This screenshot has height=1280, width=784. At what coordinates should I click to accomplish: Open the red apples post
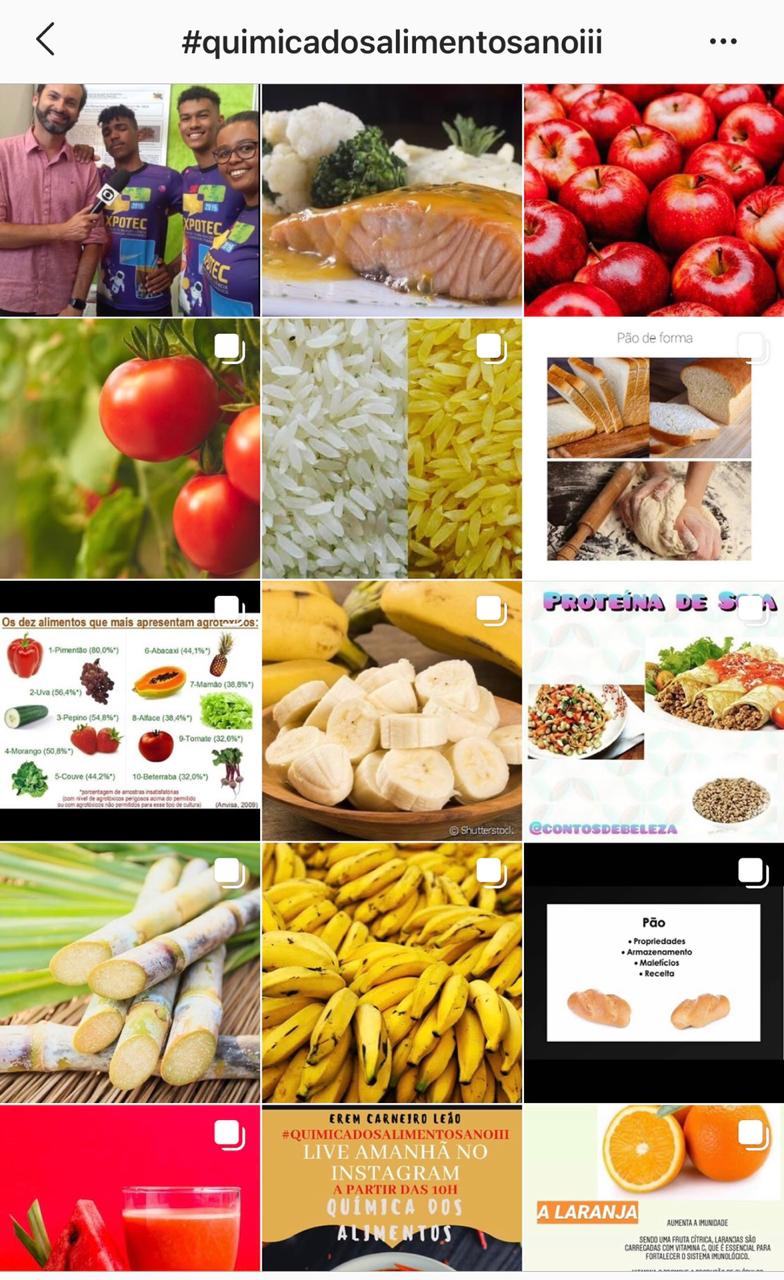(653, 200)
